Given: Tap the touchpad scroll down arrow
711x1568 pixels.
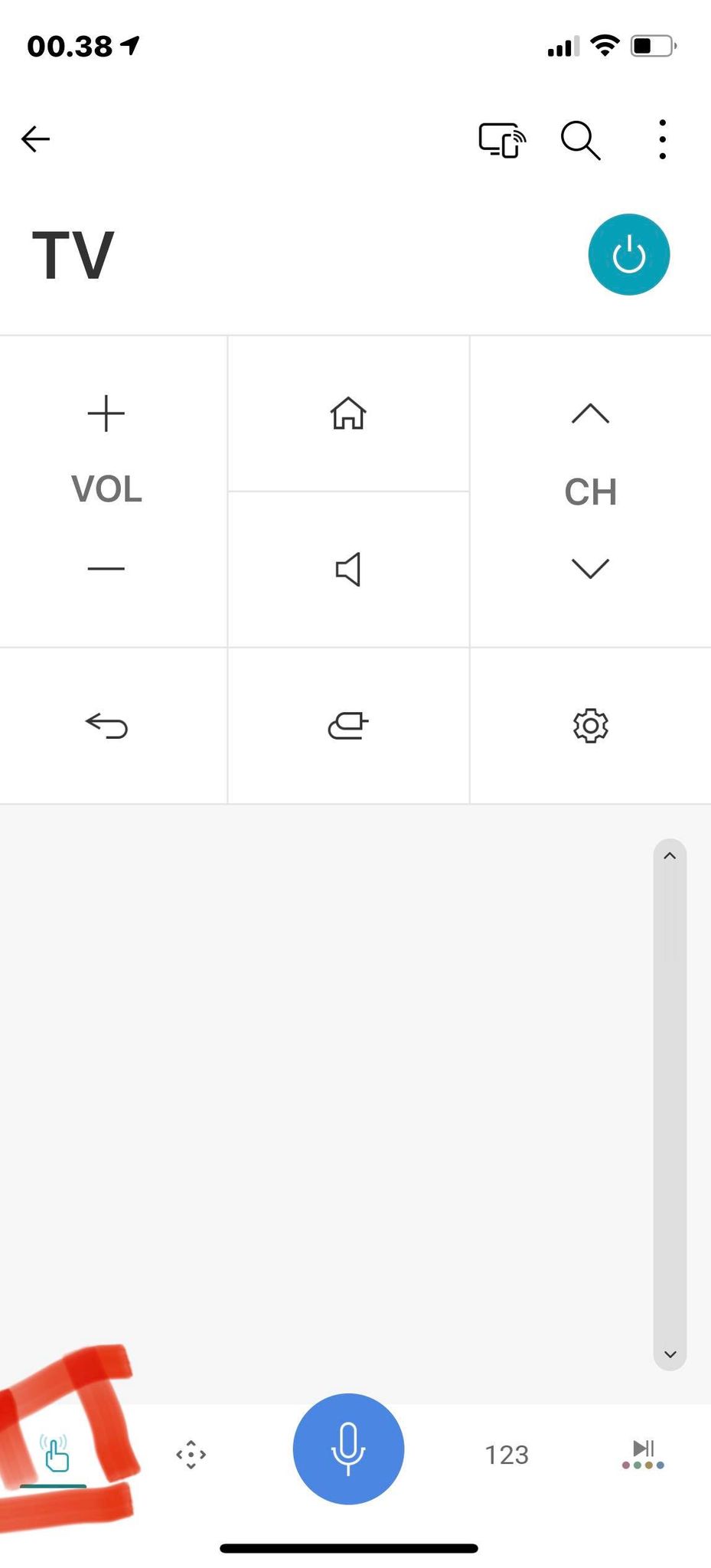Looking at the screenshot, I should [670, 1354].
